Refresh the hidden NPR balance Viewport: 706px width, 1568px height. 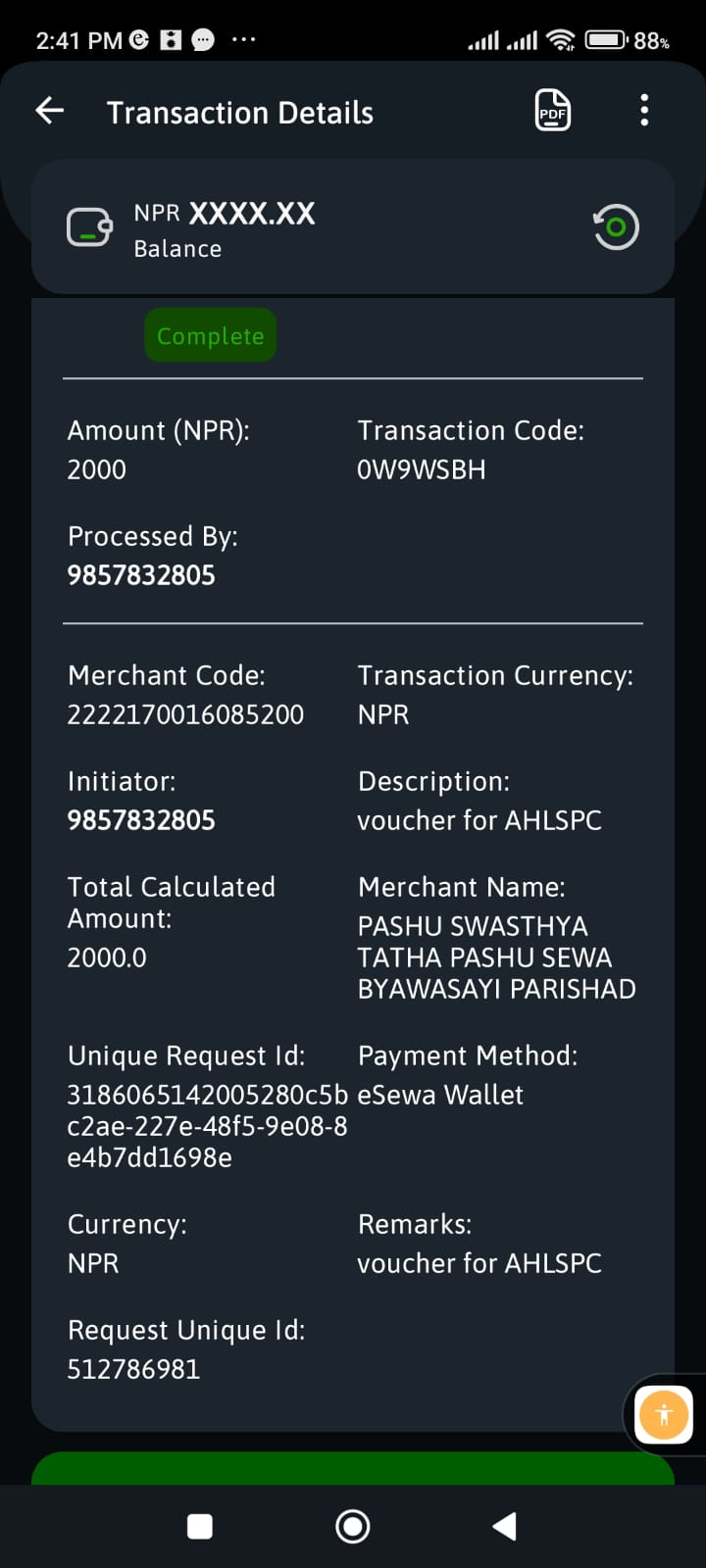click(616, 226)
